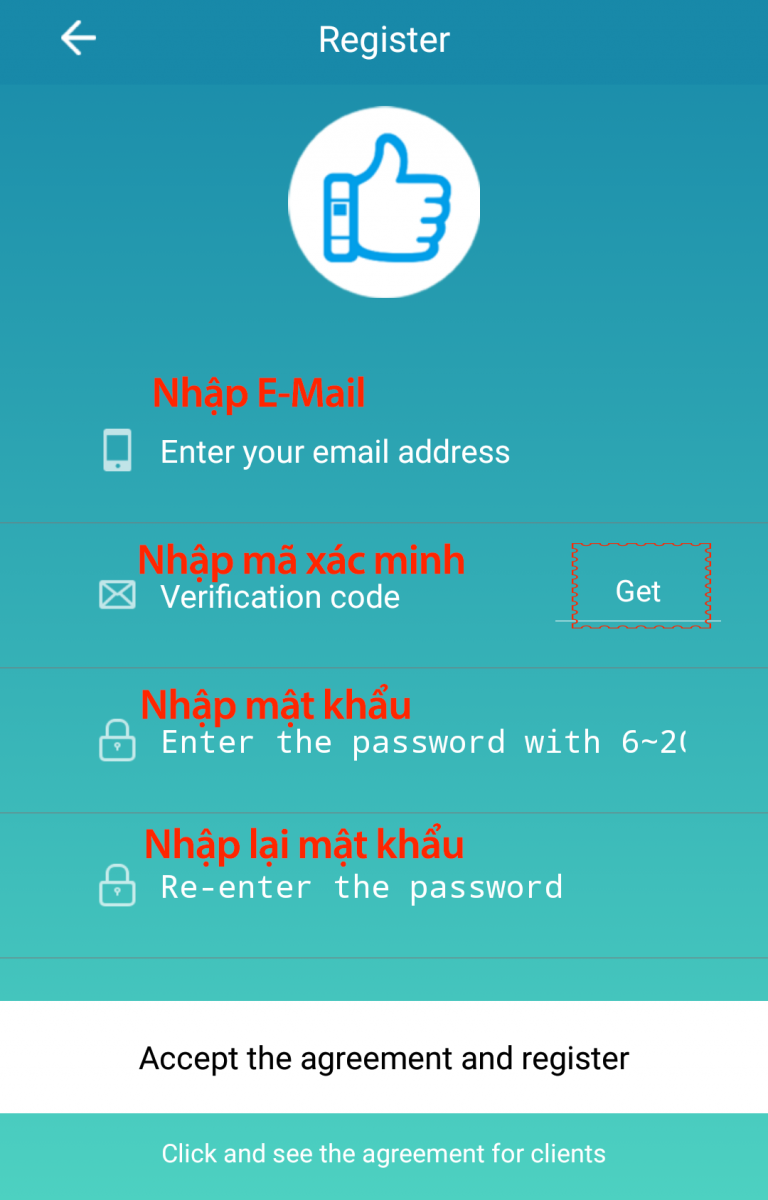Accept the agreement and register

(384, 1058)
